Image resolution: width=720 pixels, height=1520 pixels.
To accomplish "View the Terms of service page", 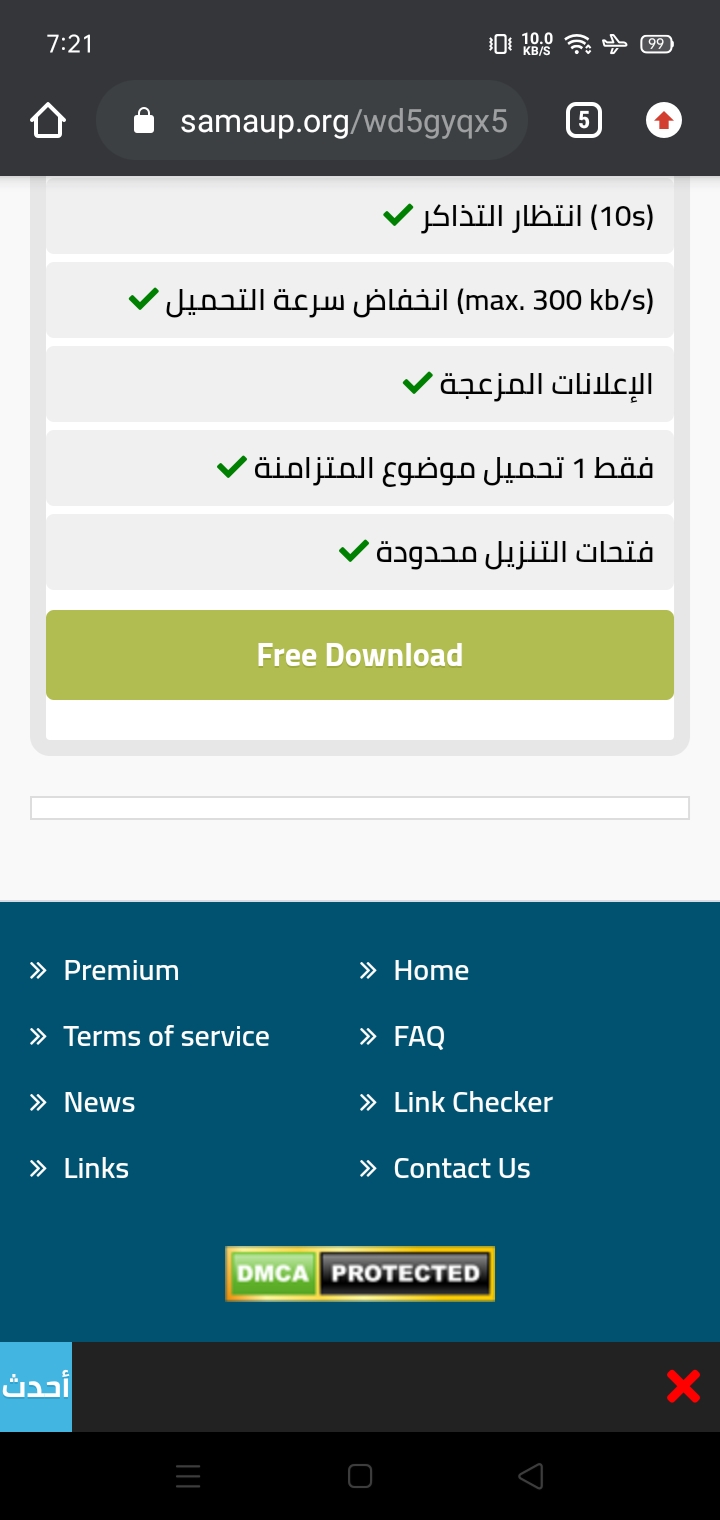I will tap(166, 1036).
